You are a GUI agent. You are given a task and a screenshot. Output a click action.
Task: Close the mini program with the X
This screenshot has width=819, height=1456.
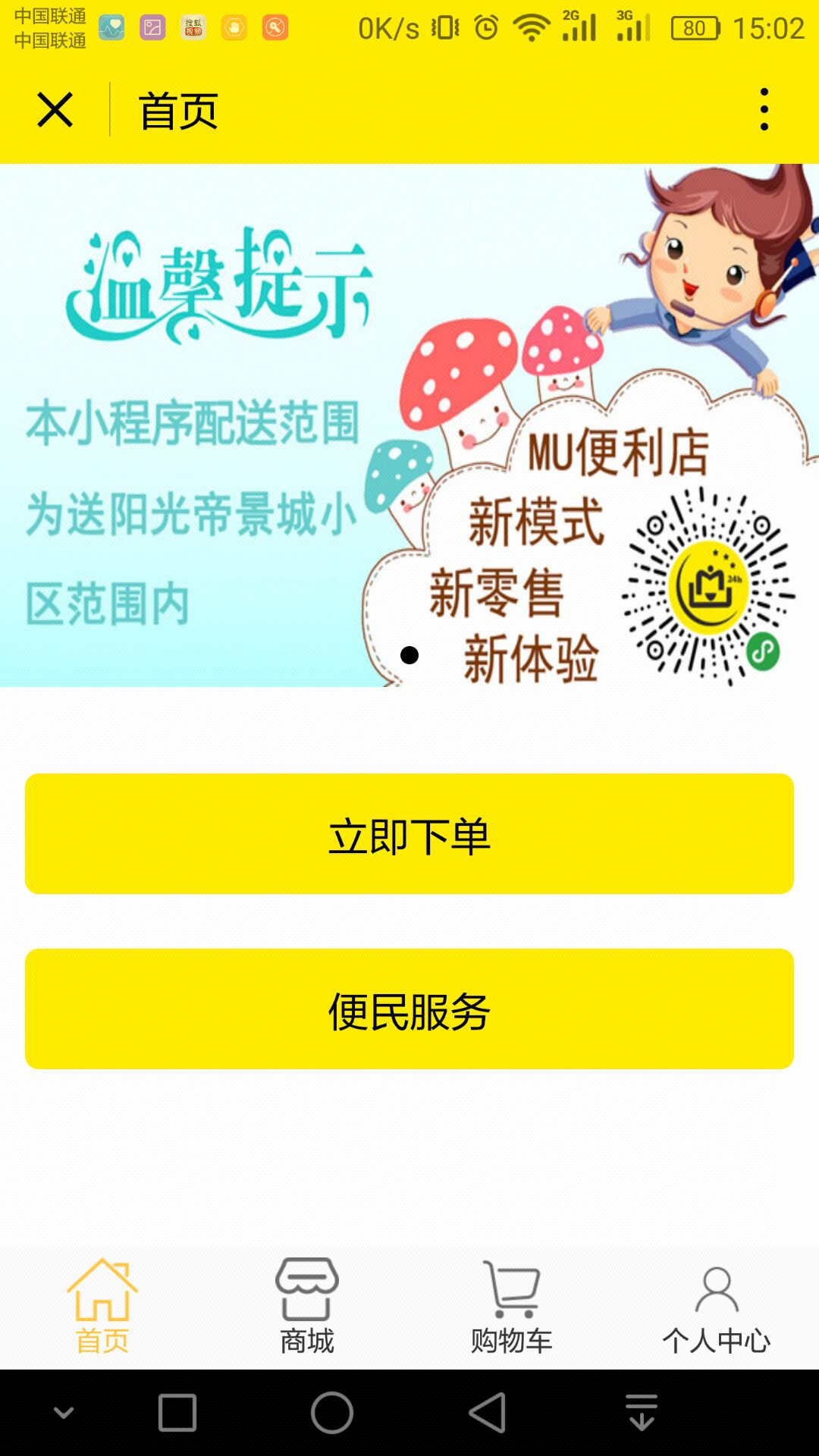(x=53, y=110)
